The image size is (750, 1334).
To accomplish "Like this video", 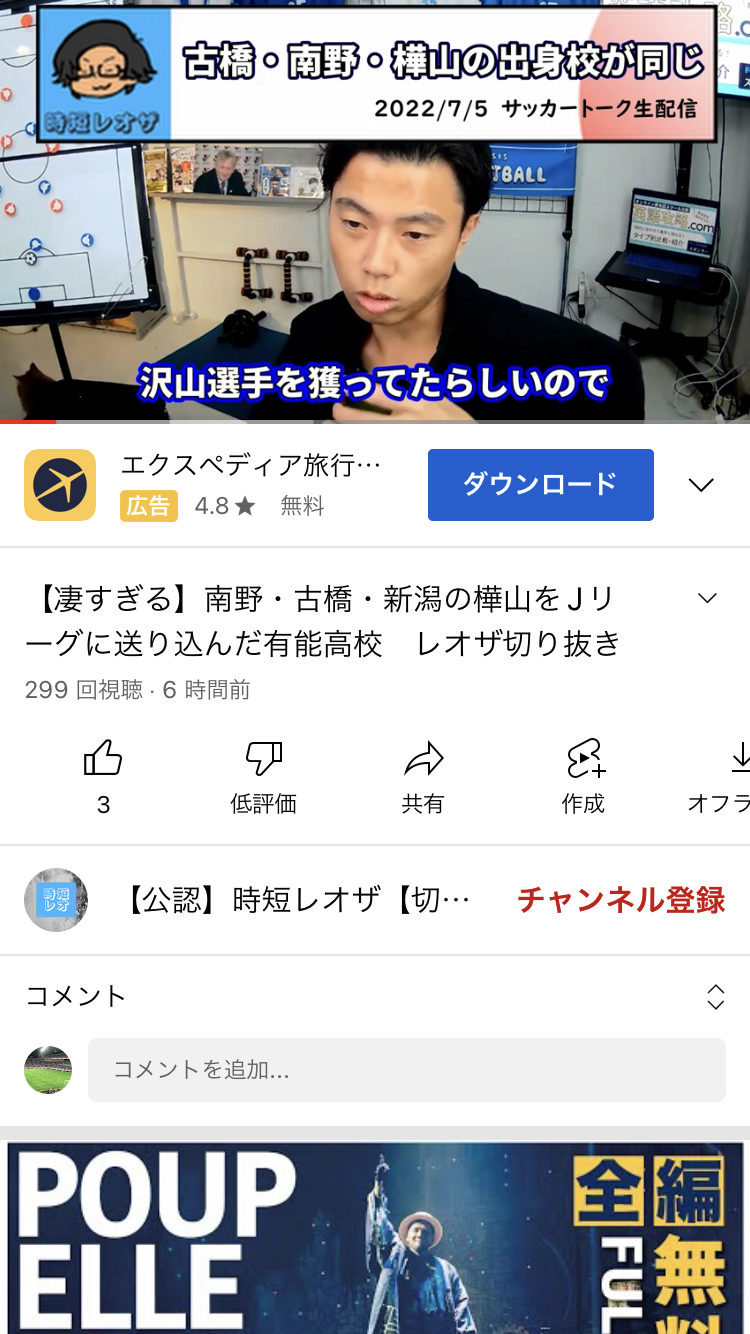I will [103, 760].
